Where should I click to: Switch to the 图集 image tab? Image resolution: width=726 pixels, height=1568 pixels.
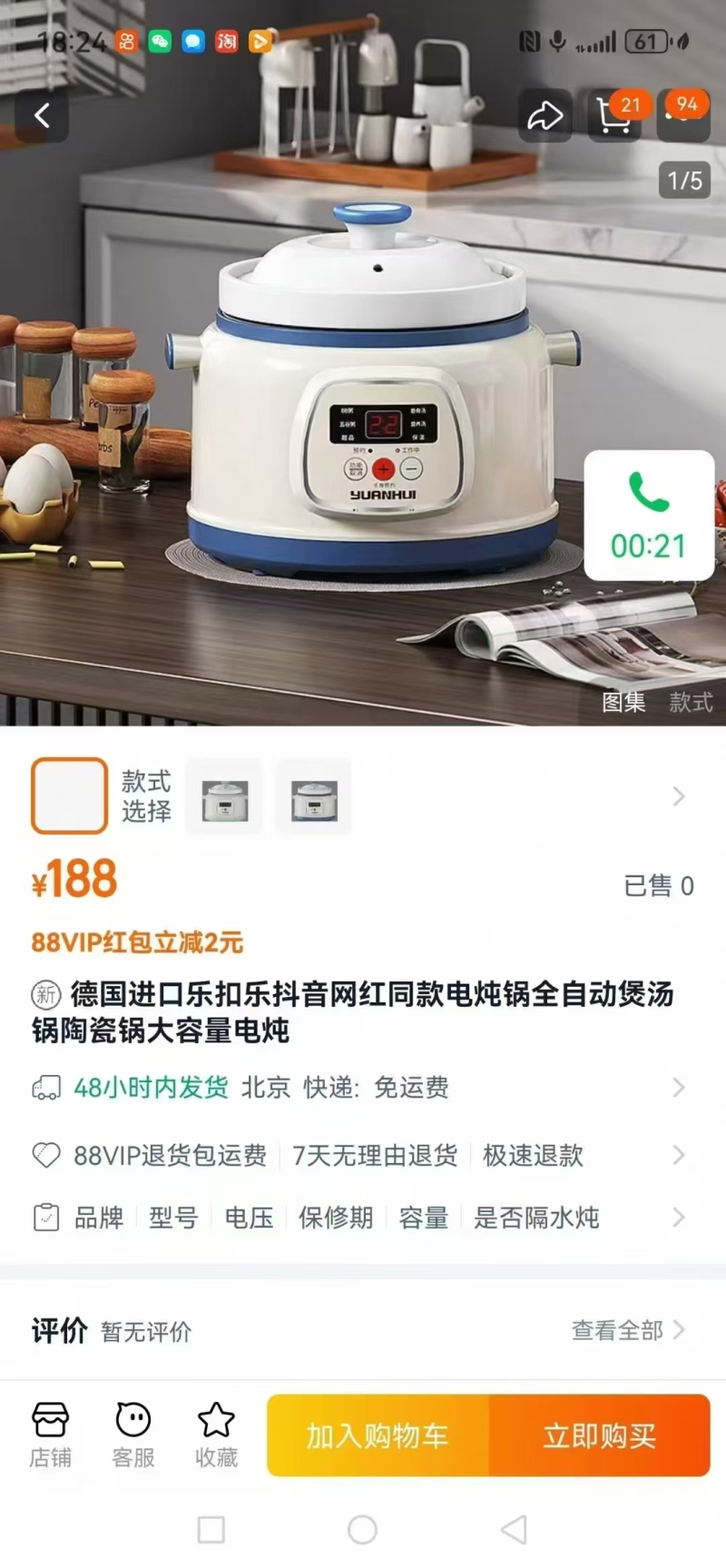click(x=623, y=702)
